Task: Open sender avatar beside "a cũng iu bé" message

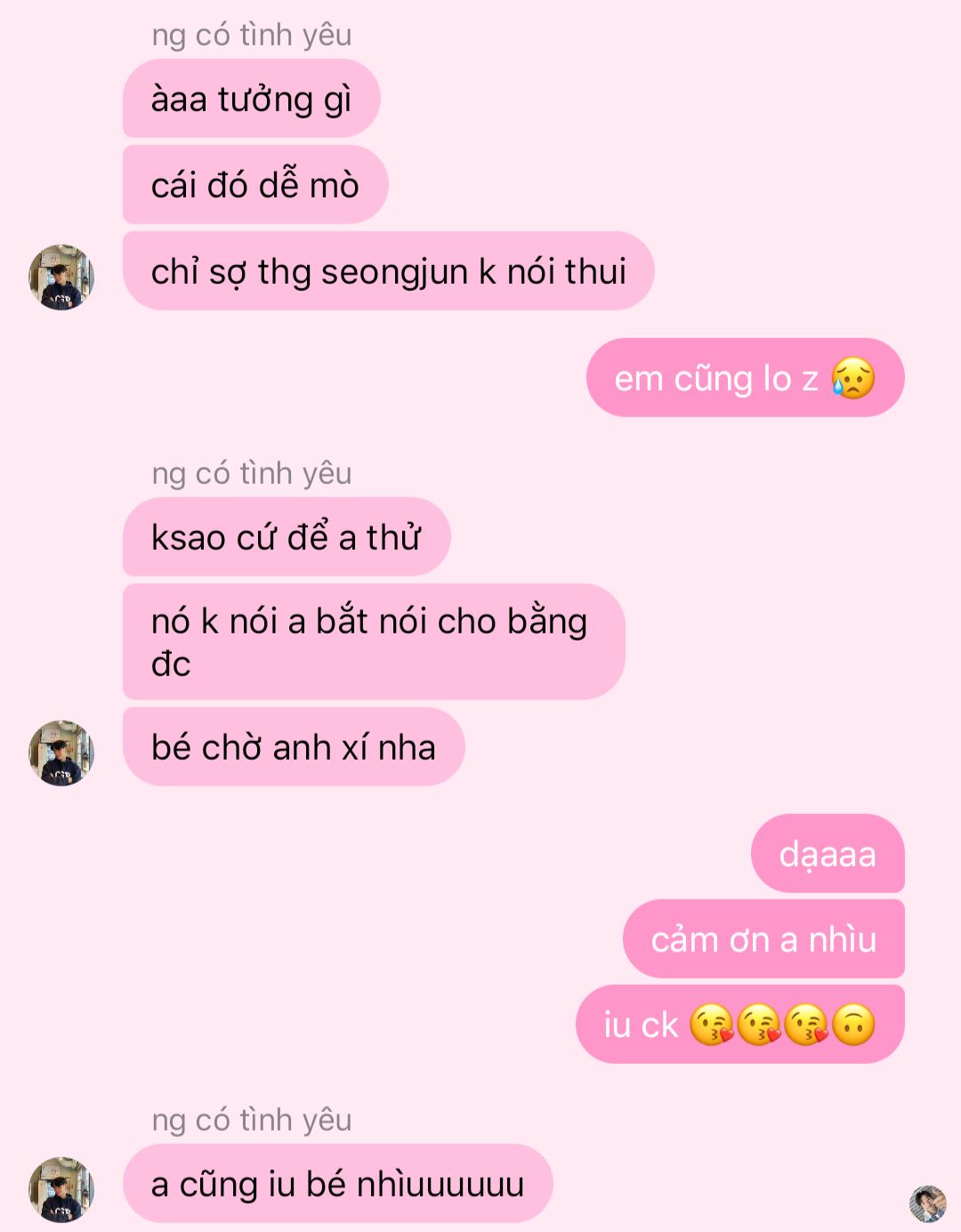Action: [x=61, y=1189]
